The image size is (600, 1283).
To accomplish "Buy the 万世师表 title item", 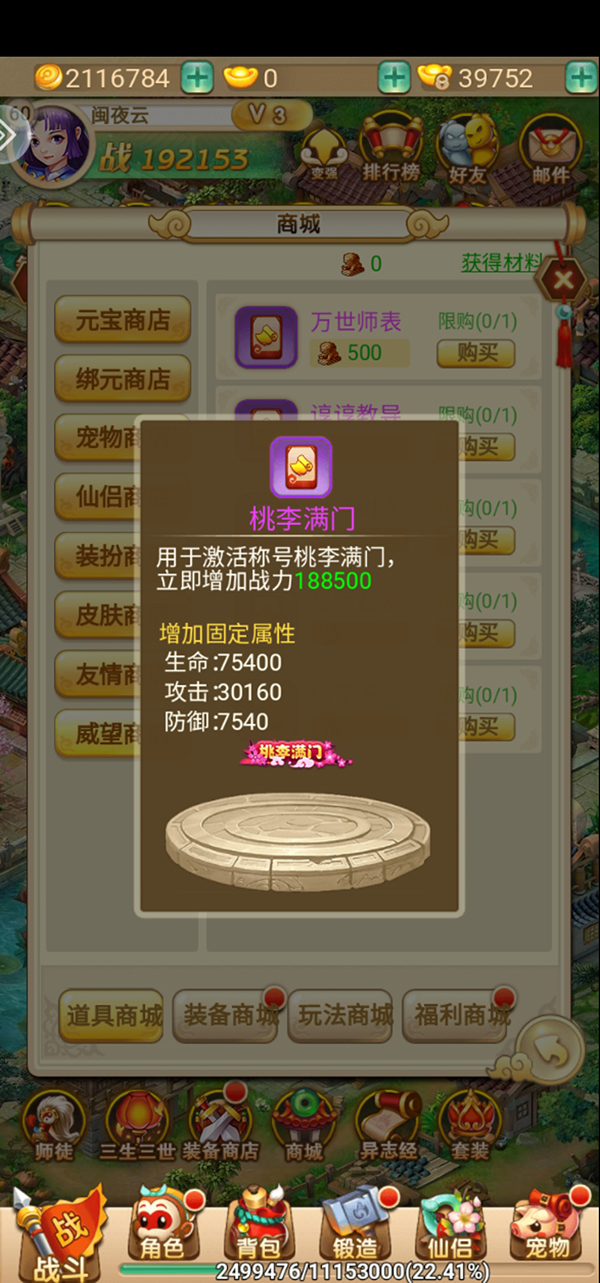I will (x=475, y=353).
